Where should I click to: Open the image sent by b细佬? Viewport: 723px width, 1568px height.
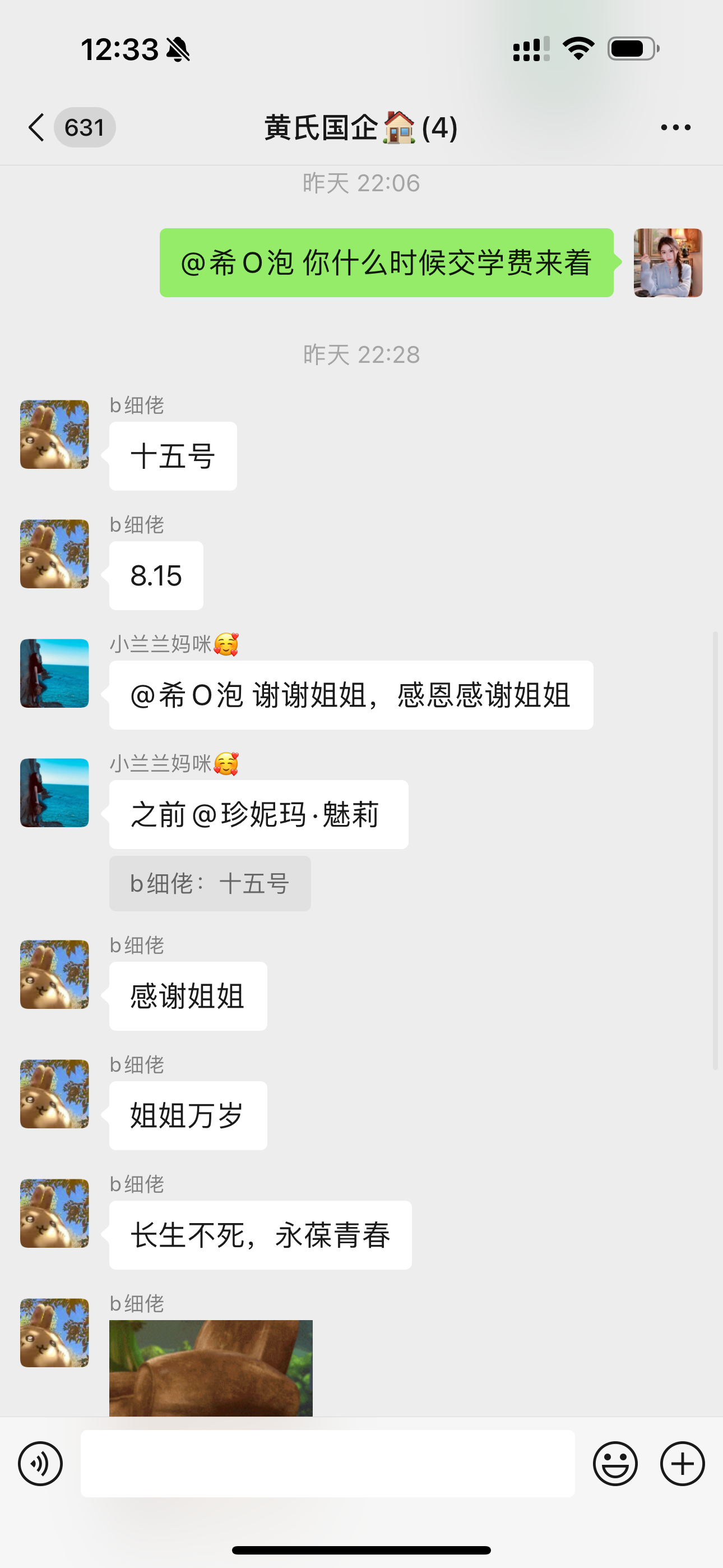coord(211,1369)
